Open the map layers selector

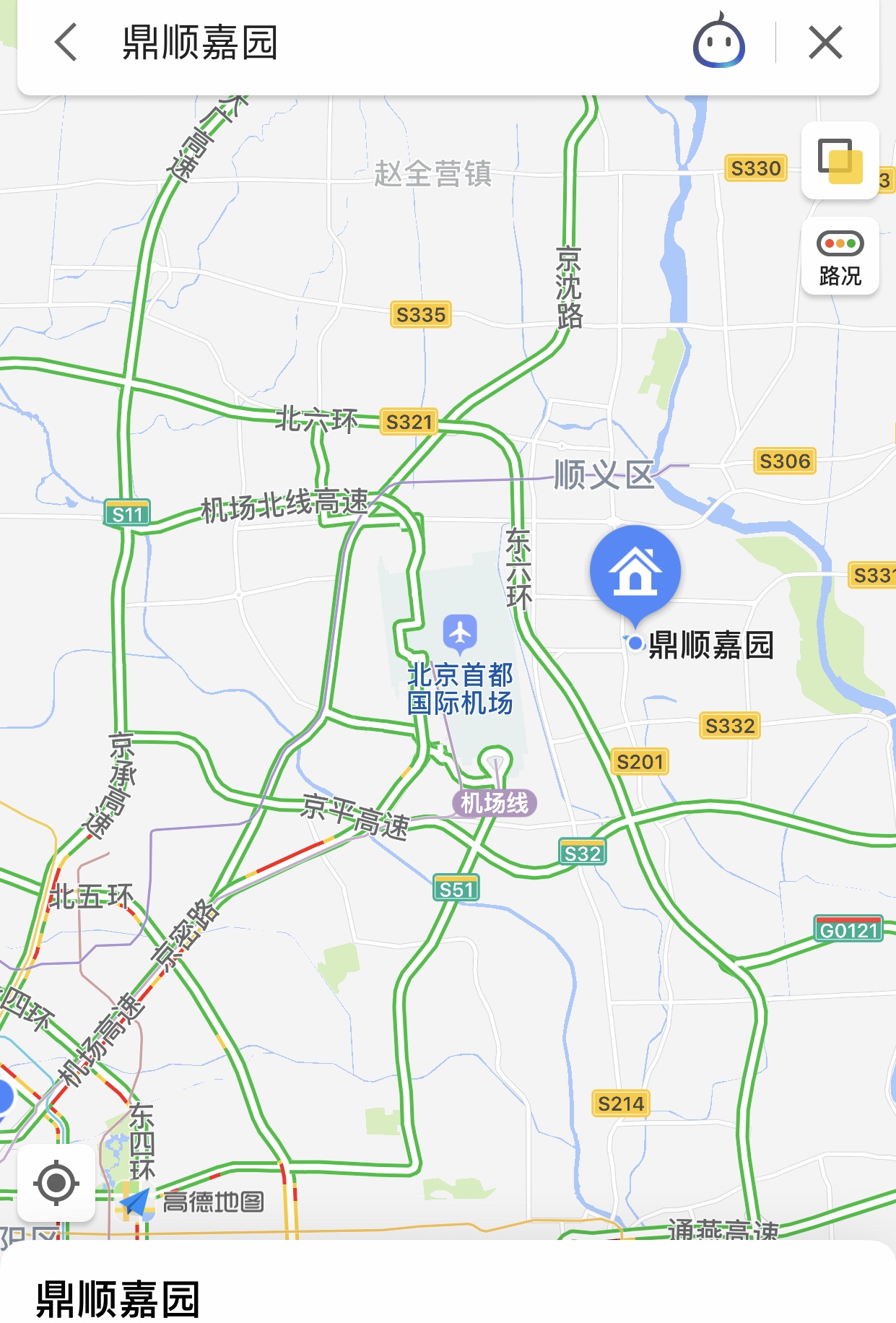(x=840, y=160)
